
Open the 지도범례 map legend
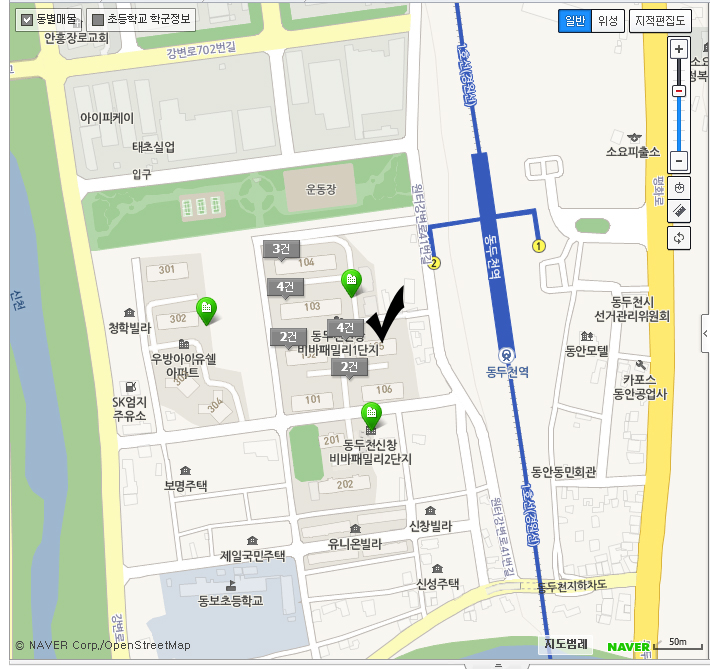click(566, 643)
